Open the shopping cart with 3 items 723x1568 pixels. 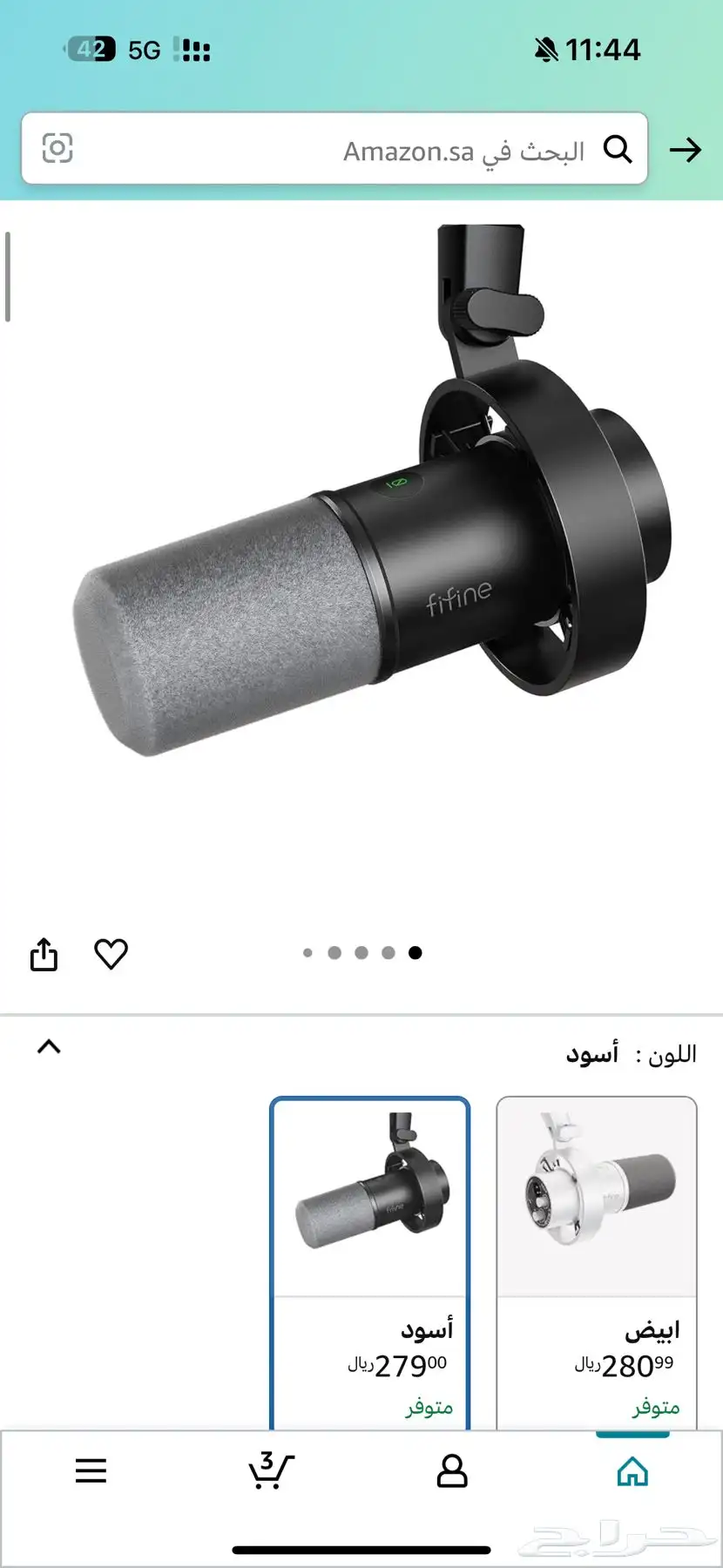click(271, 1470)
